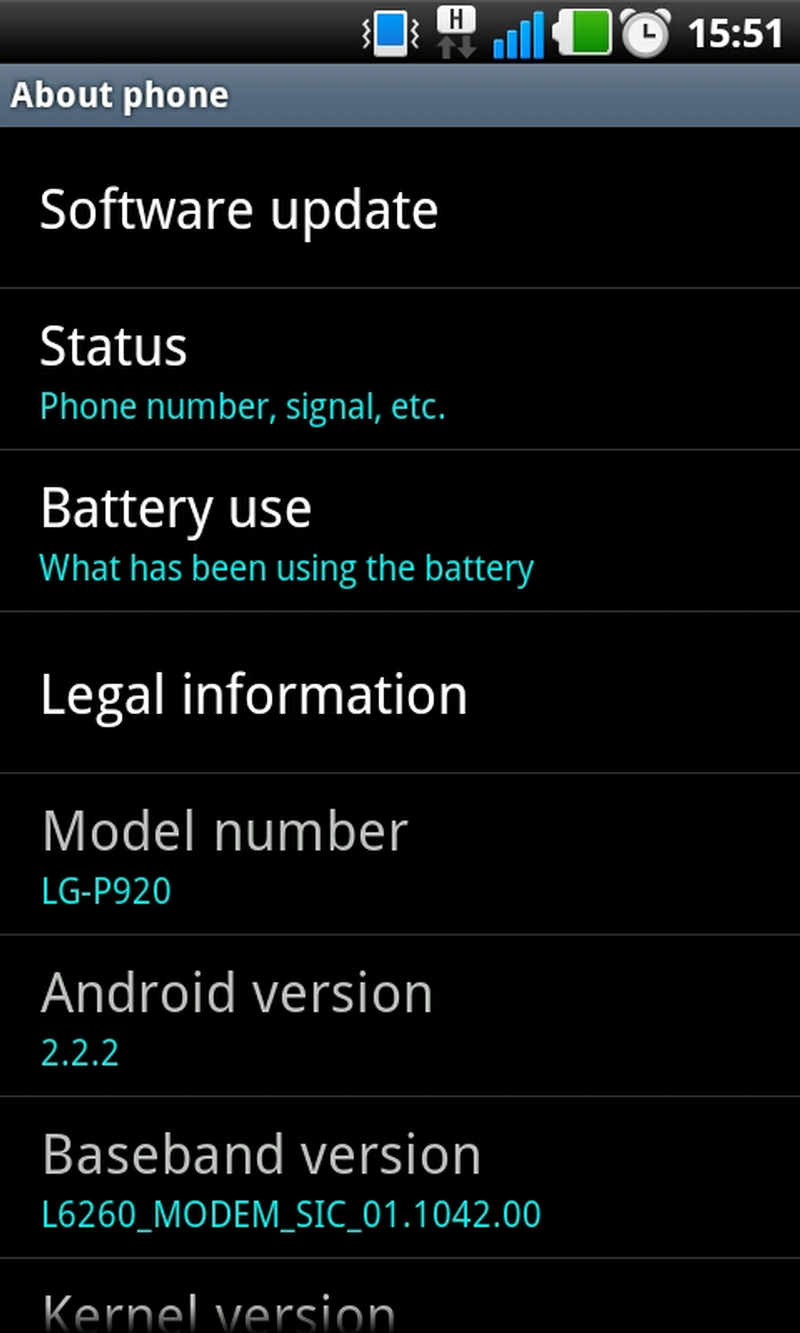This screenshot has height=1333, width=800.
Task: View Battery use details
Action: click(400, 531)
